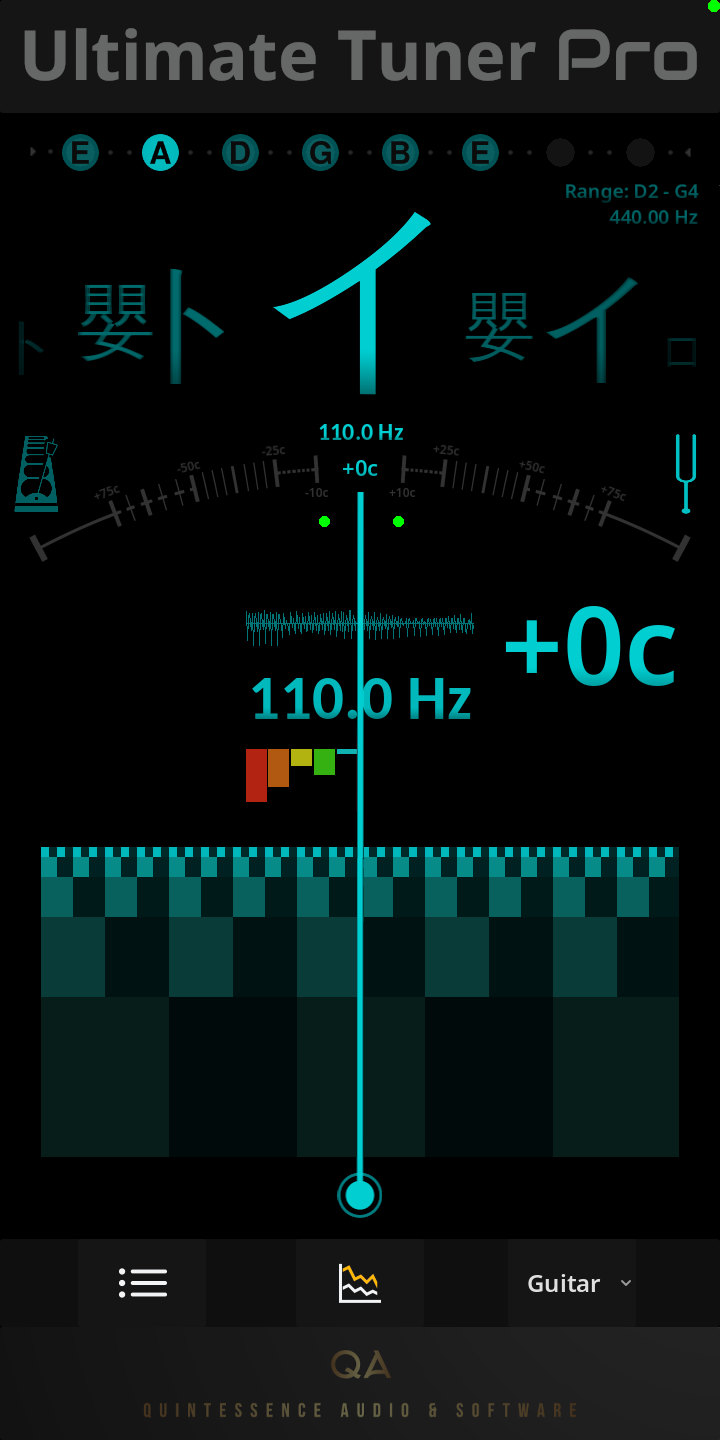Tap the circular needle handle below the spectrogram
This screenshot has height=1440, width=720.
point(360,1194)
